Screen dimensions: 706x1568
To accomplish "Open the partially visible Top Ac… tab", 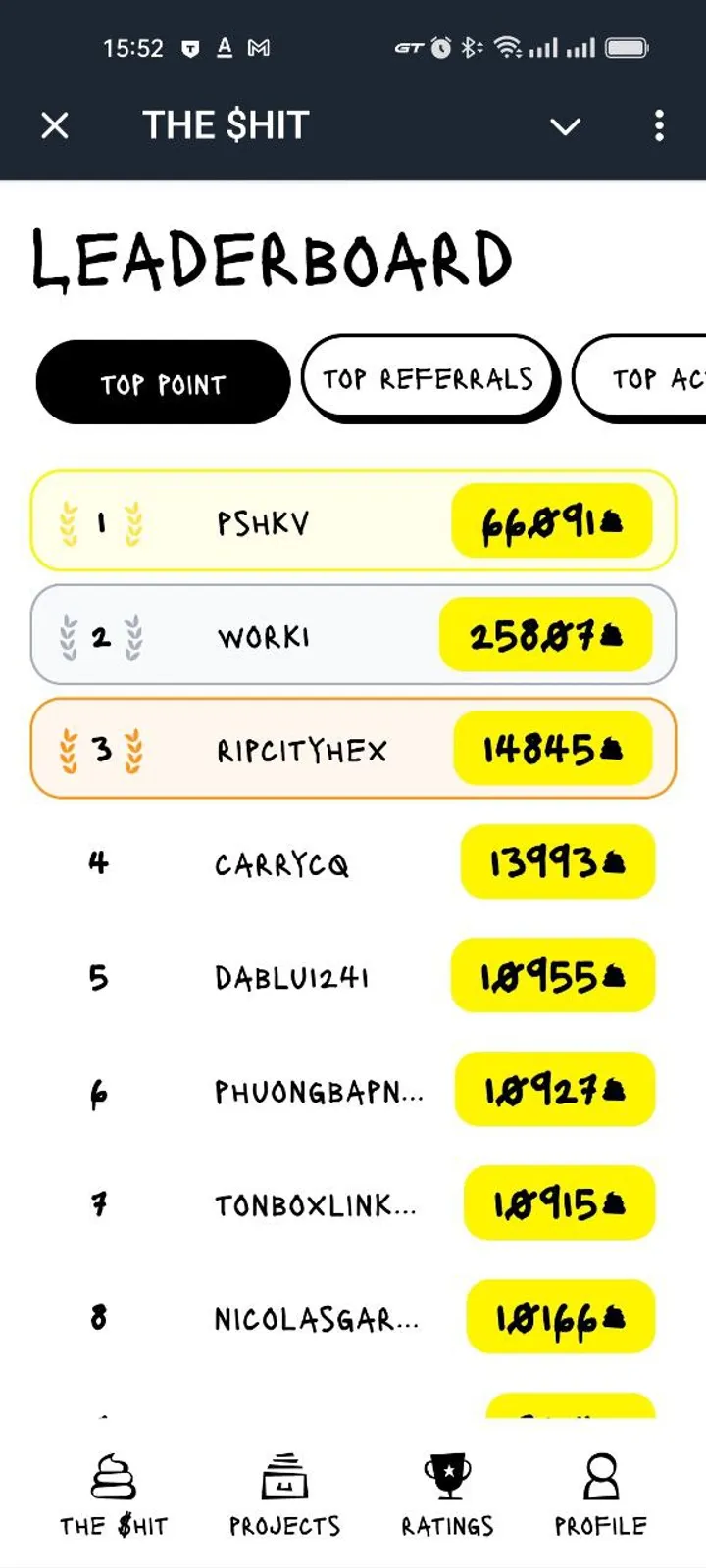I will pyautogui.click(x=647, y=379).
